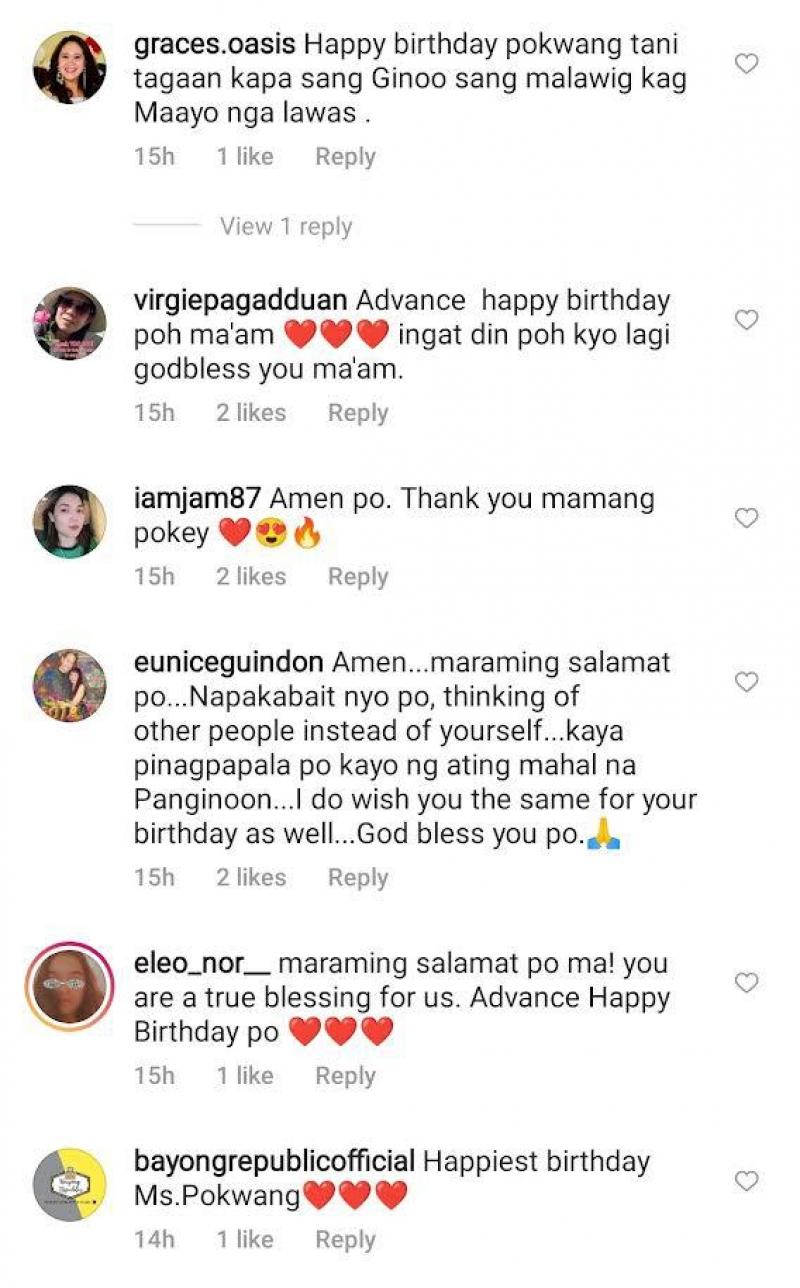Like the comment from graces.oasis

point(746,65)
